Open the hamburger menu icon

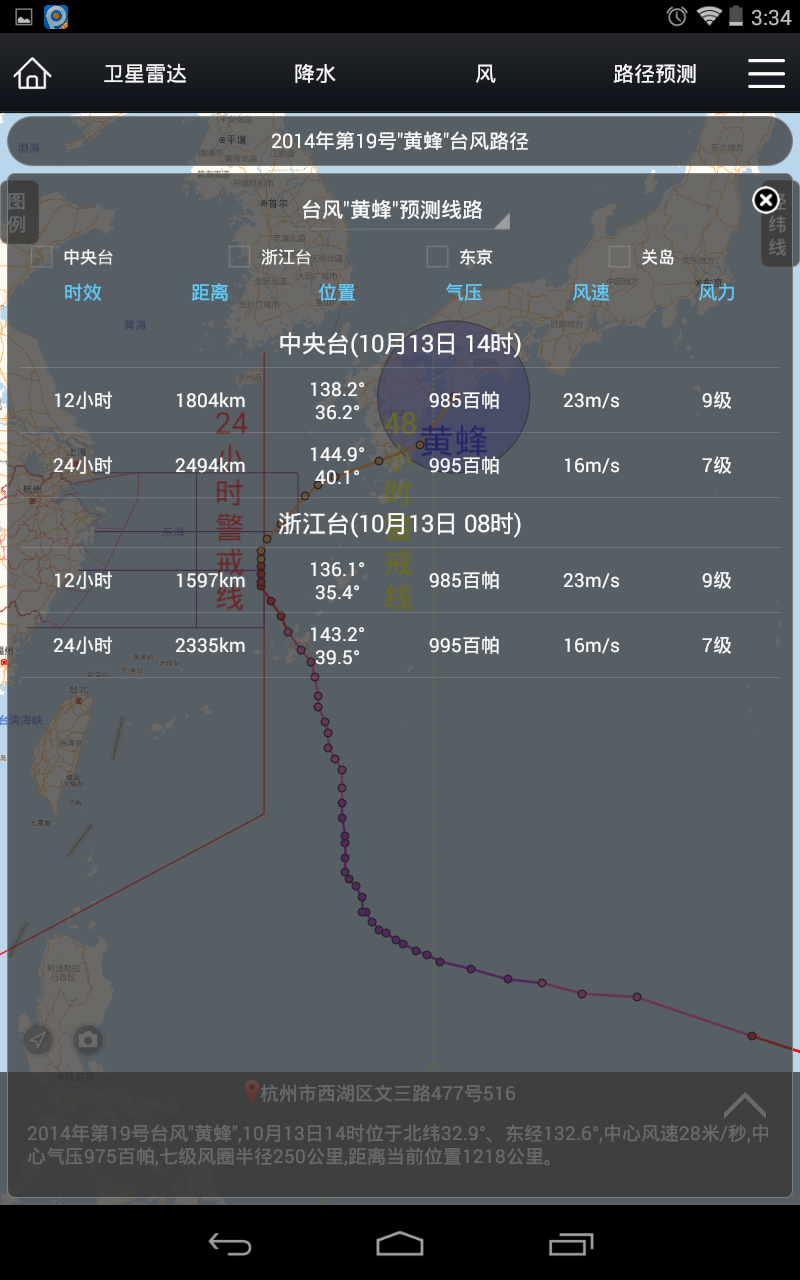[766, 73]
